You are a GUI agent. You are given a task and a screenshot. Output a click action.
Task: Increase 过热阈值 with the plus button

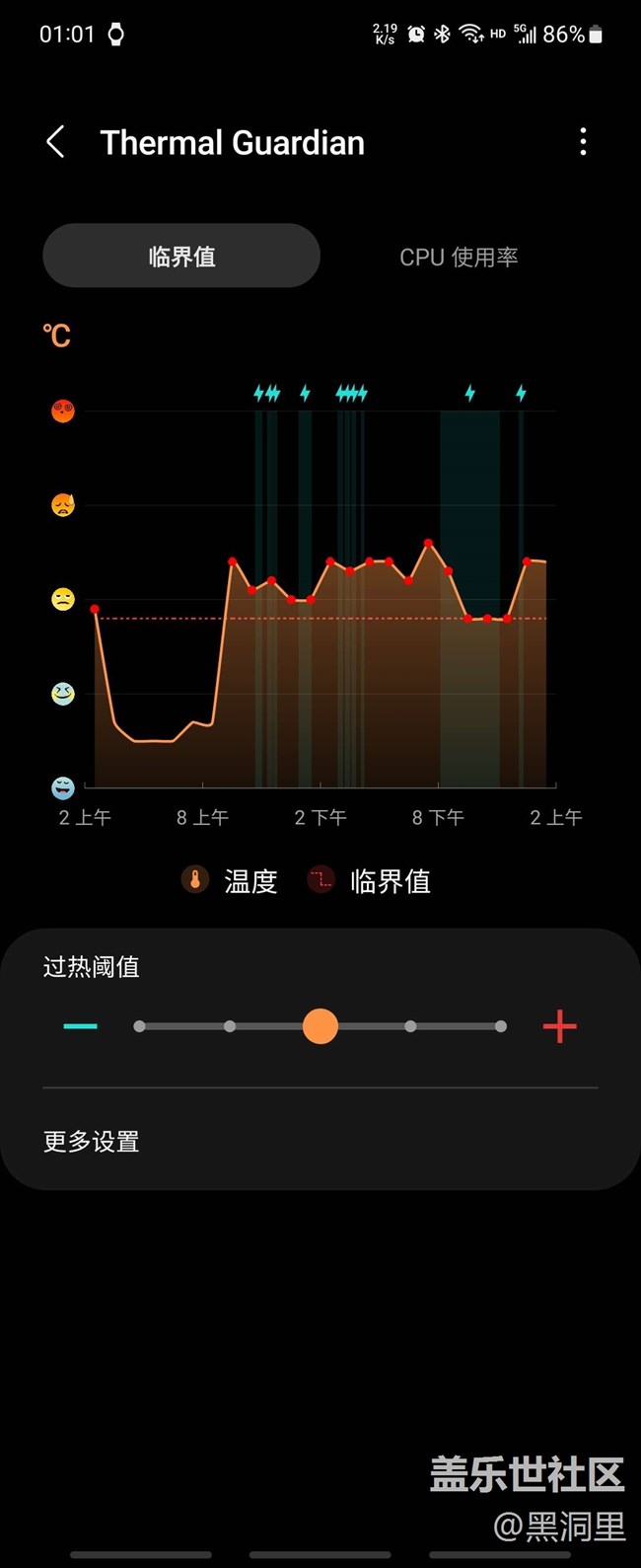click(x=559, y=1026)
